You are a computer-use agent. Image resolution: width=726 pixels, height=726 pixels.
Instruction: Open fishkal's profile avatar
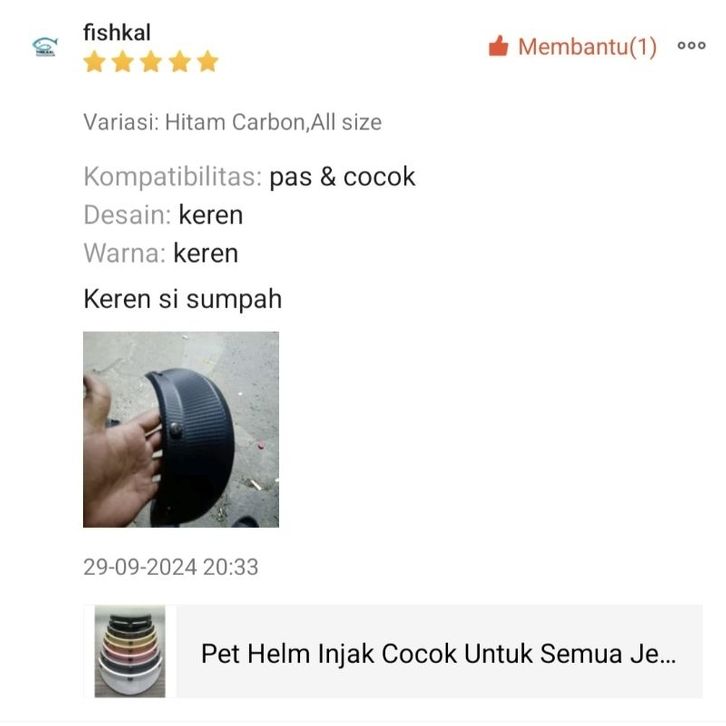point(45,46)
